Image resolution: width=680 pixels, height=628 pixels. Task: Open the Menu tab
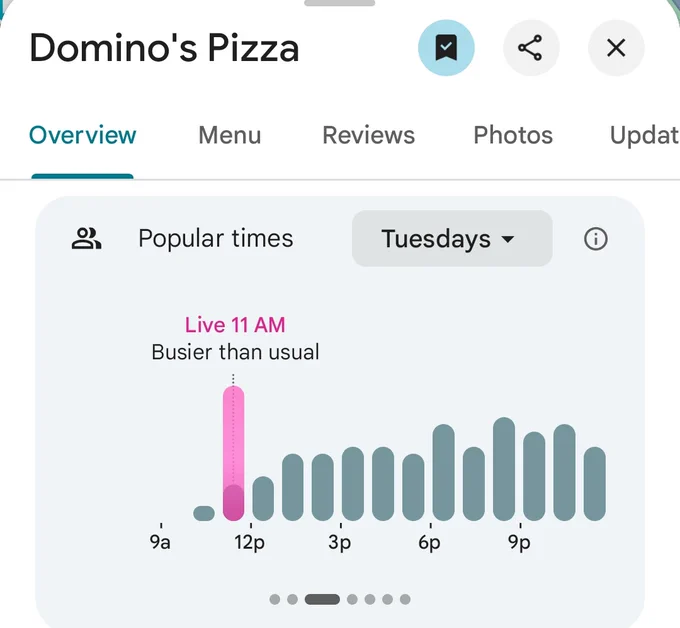tap(230, 135)
